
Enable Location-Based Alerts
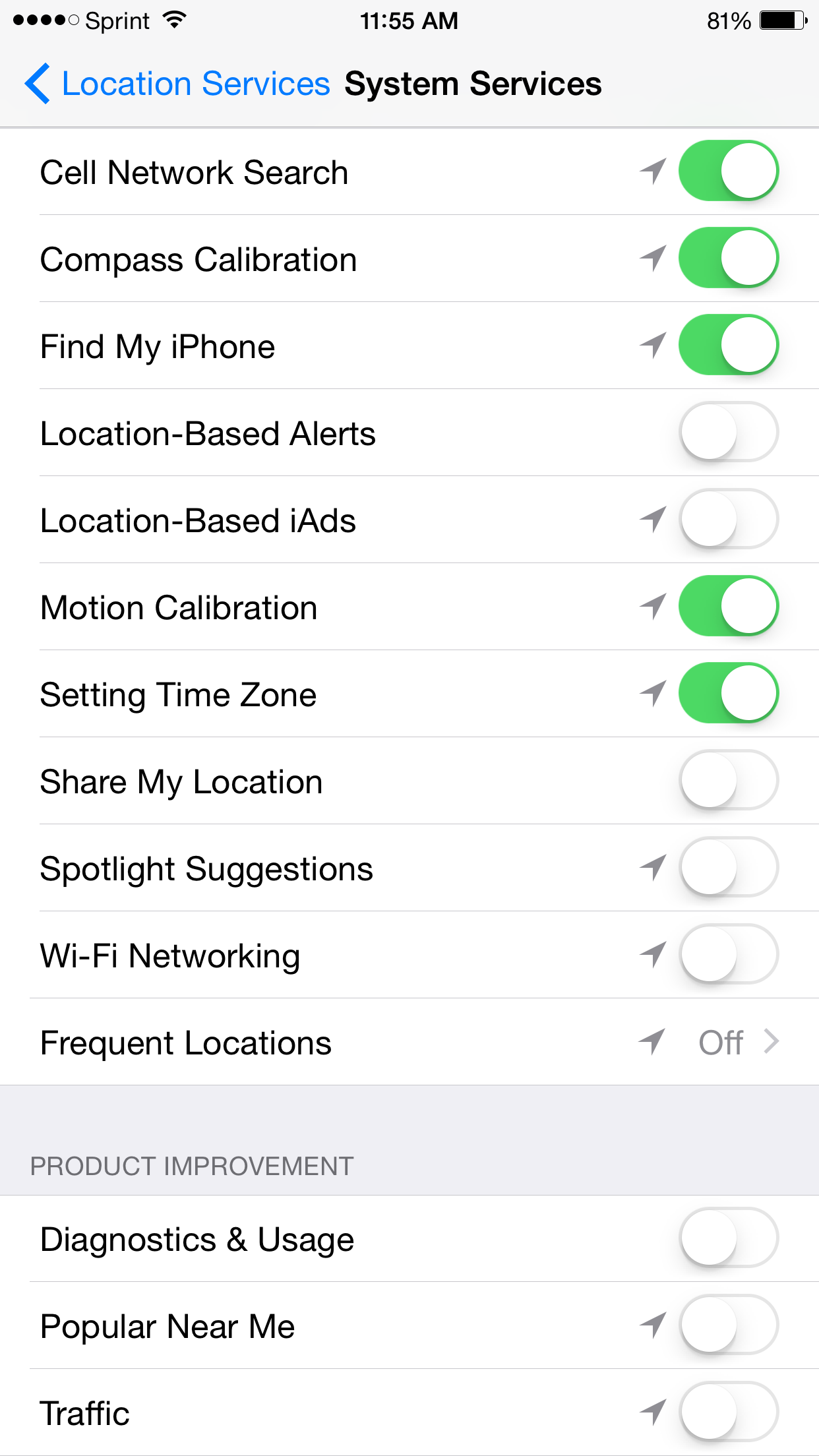pyautogui.click(x=729, y=432)
